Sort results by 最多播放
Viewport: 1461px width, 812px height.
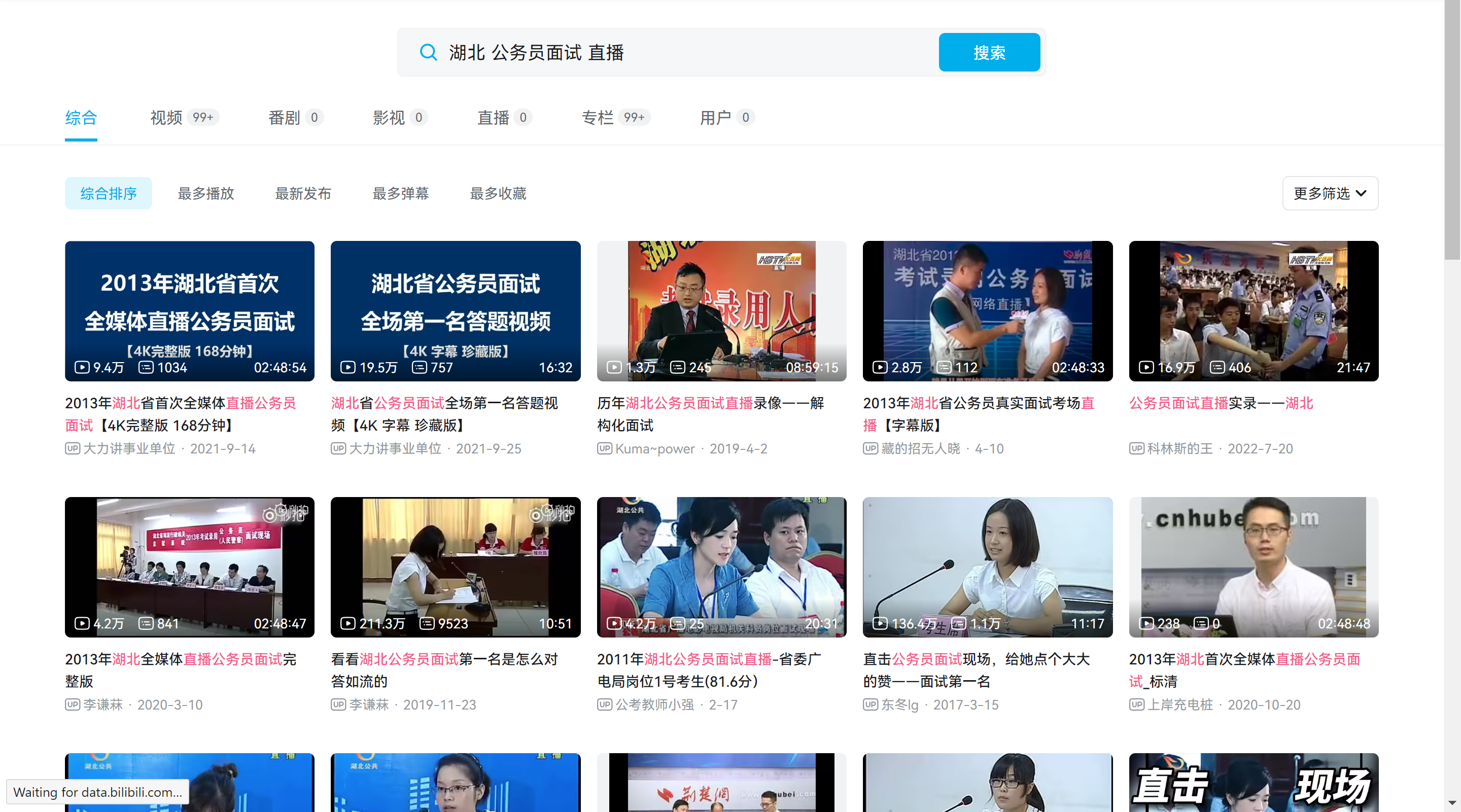[x=205, y=193]
